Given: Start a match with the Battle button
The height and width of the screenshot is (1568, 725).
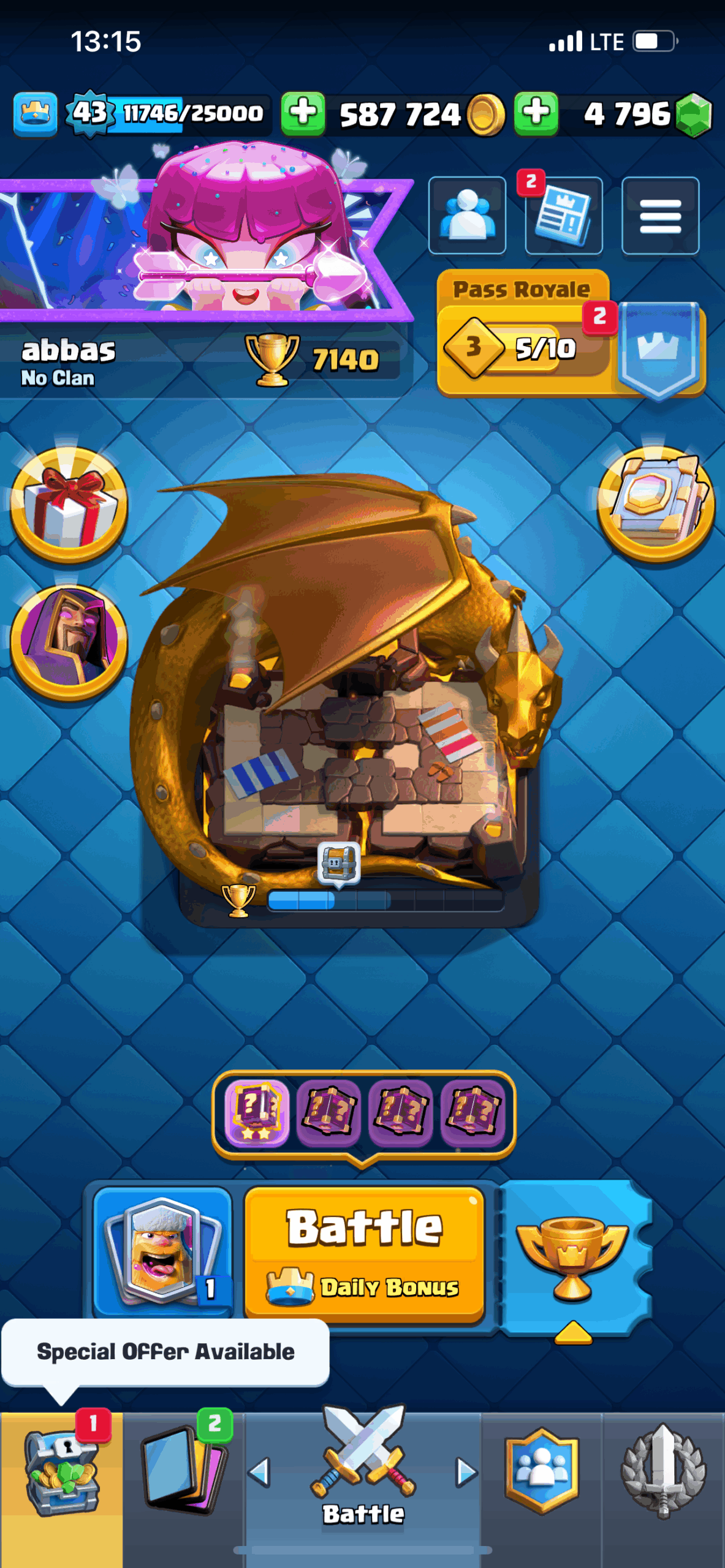Looking at the screenshot, I should [364, 1253].
